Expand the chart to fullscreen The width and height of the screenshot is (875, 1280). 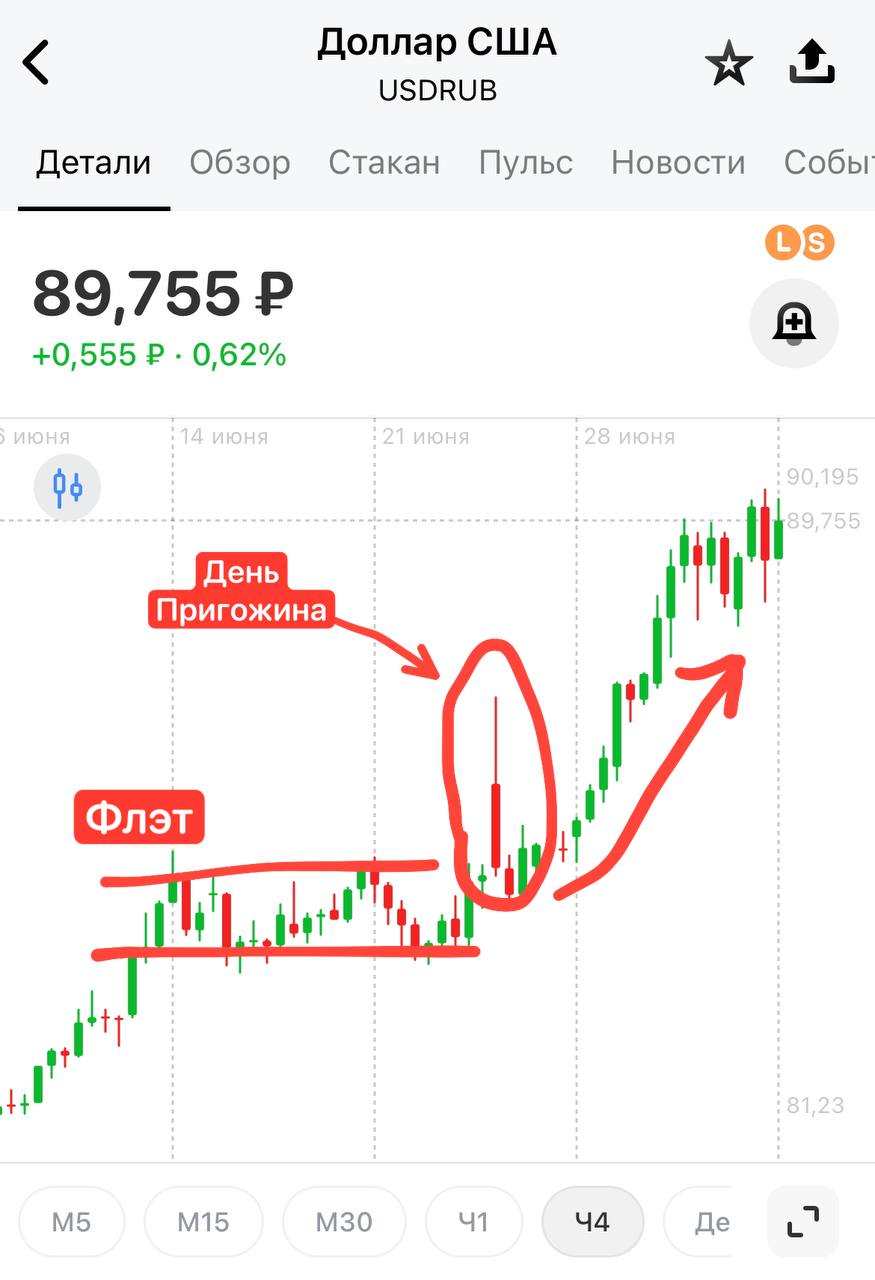point(802,1221)
